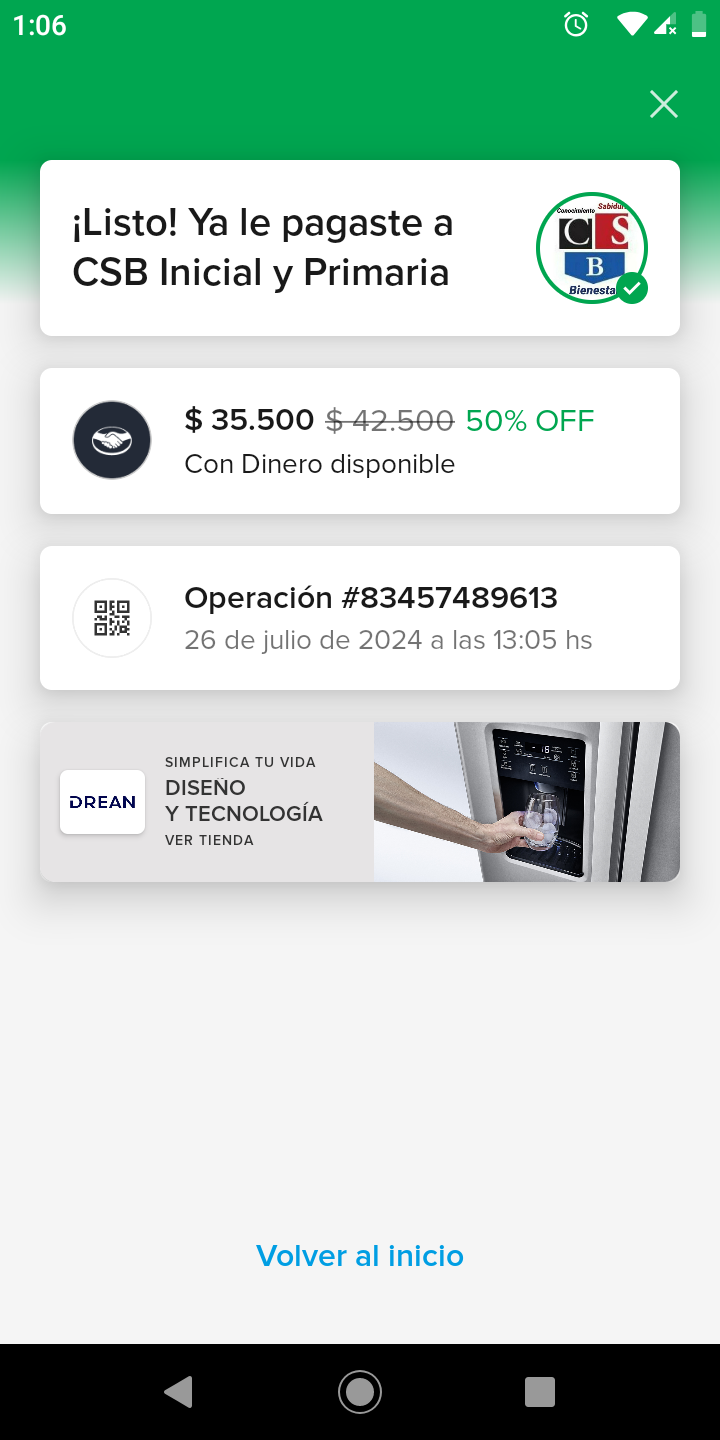The height and width of the screenshot is (1440, 720).
Task: Open operation #83457489613 details
Action: (x=360, y=618)
